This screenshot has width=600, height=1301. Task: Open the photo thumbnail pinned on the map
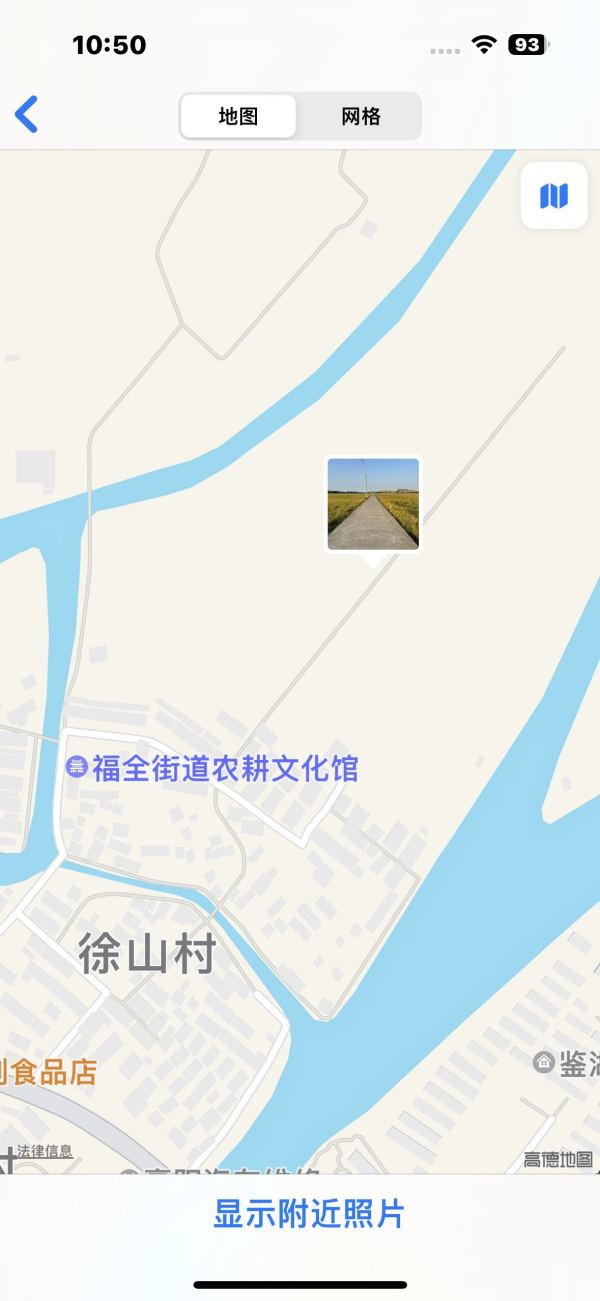(x=373, y=504)
